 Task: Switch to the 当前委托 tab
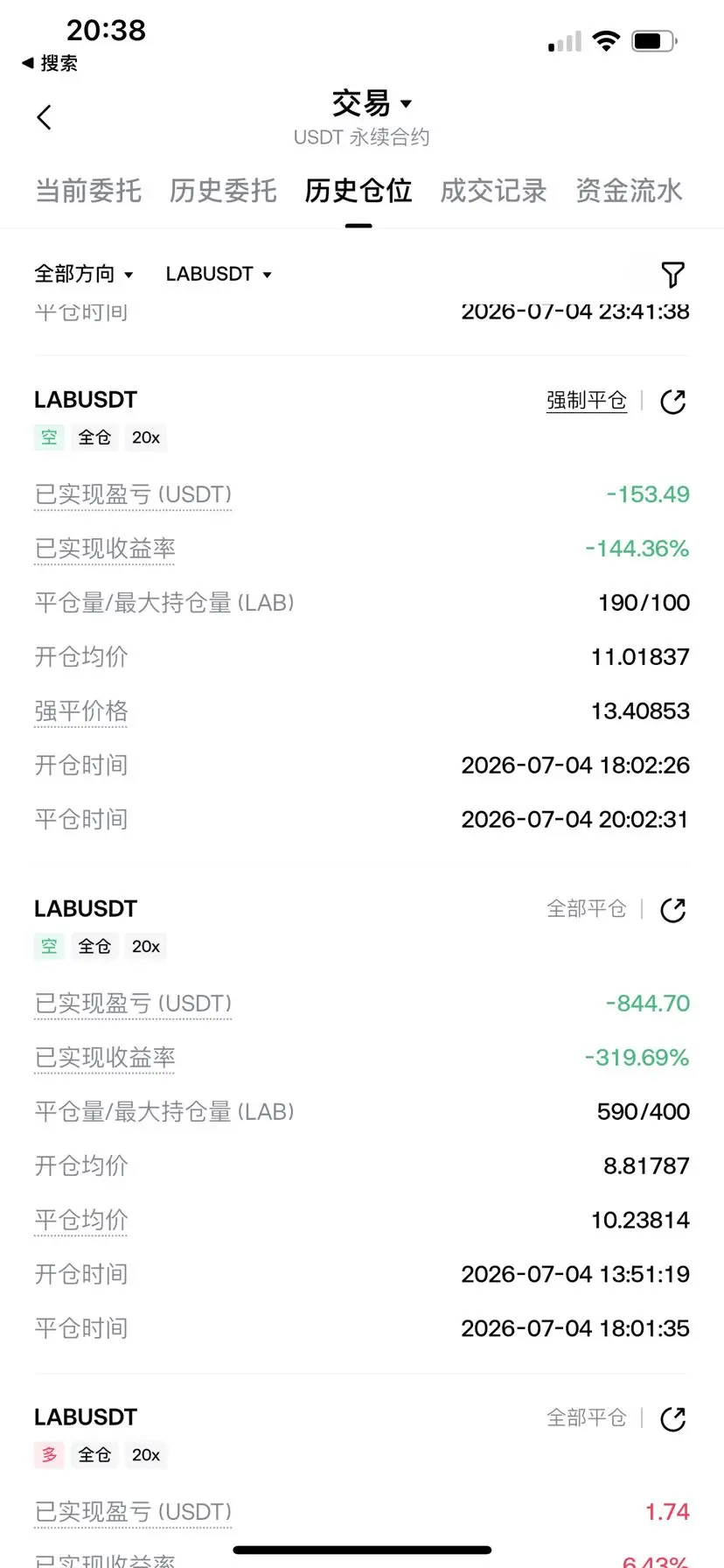88,191
